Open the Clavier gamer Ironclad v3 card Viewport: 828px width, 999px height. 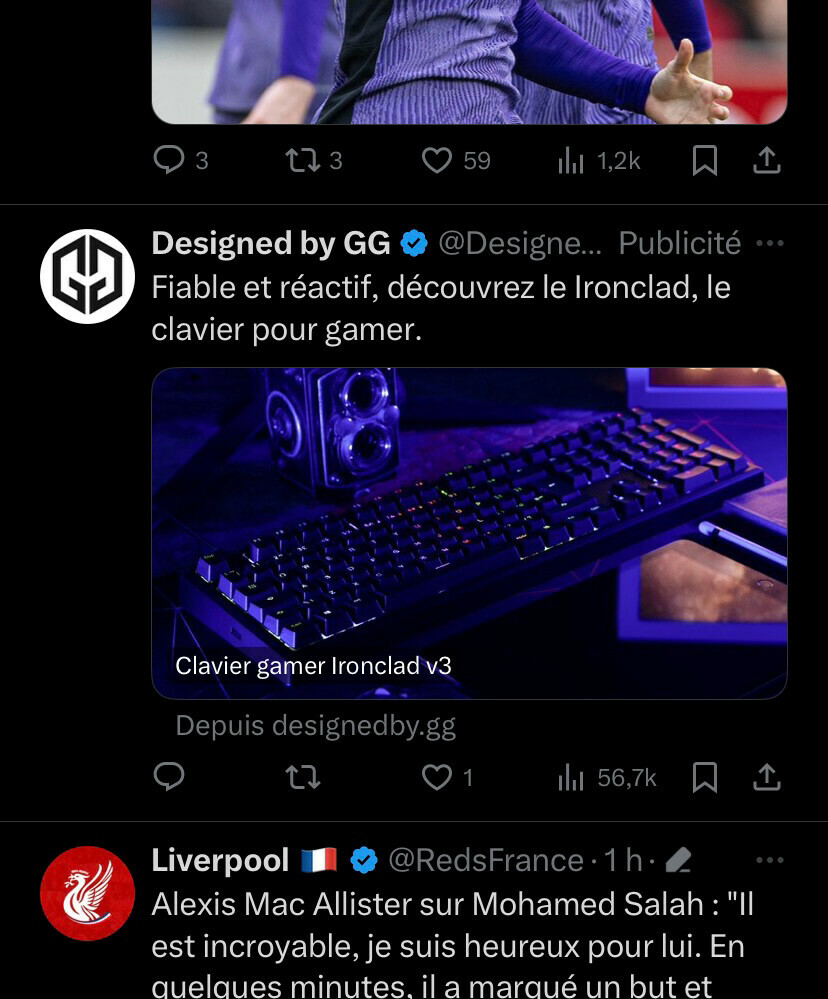469,532
